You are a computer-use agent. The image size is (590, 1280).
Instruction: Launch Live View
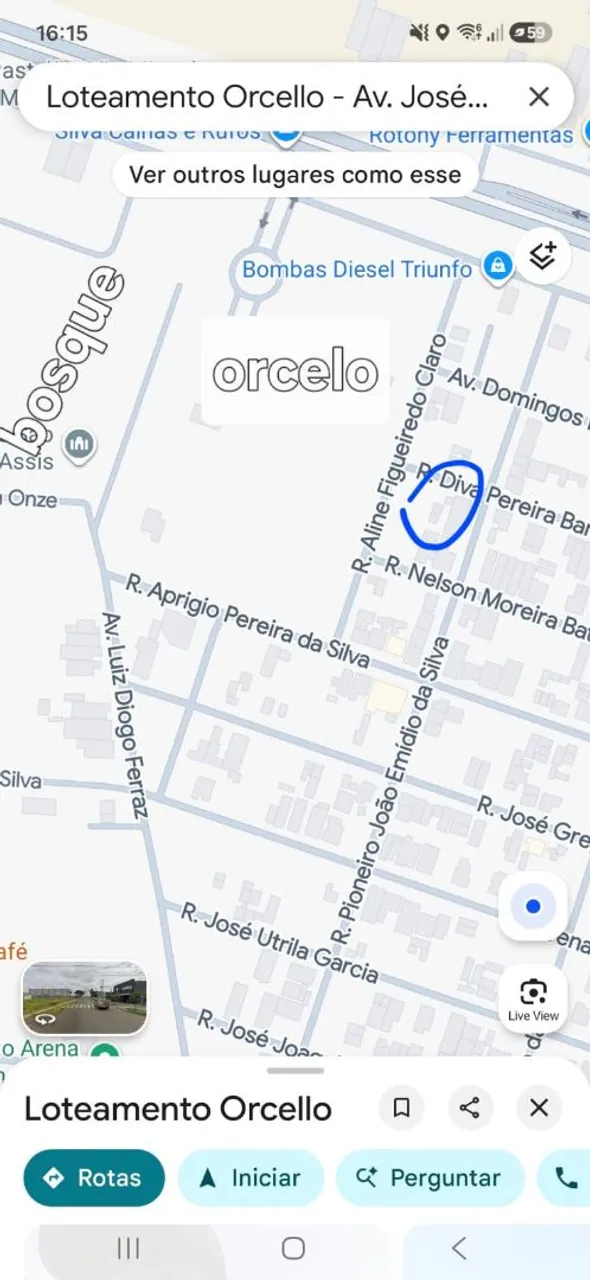click(533, 996)
